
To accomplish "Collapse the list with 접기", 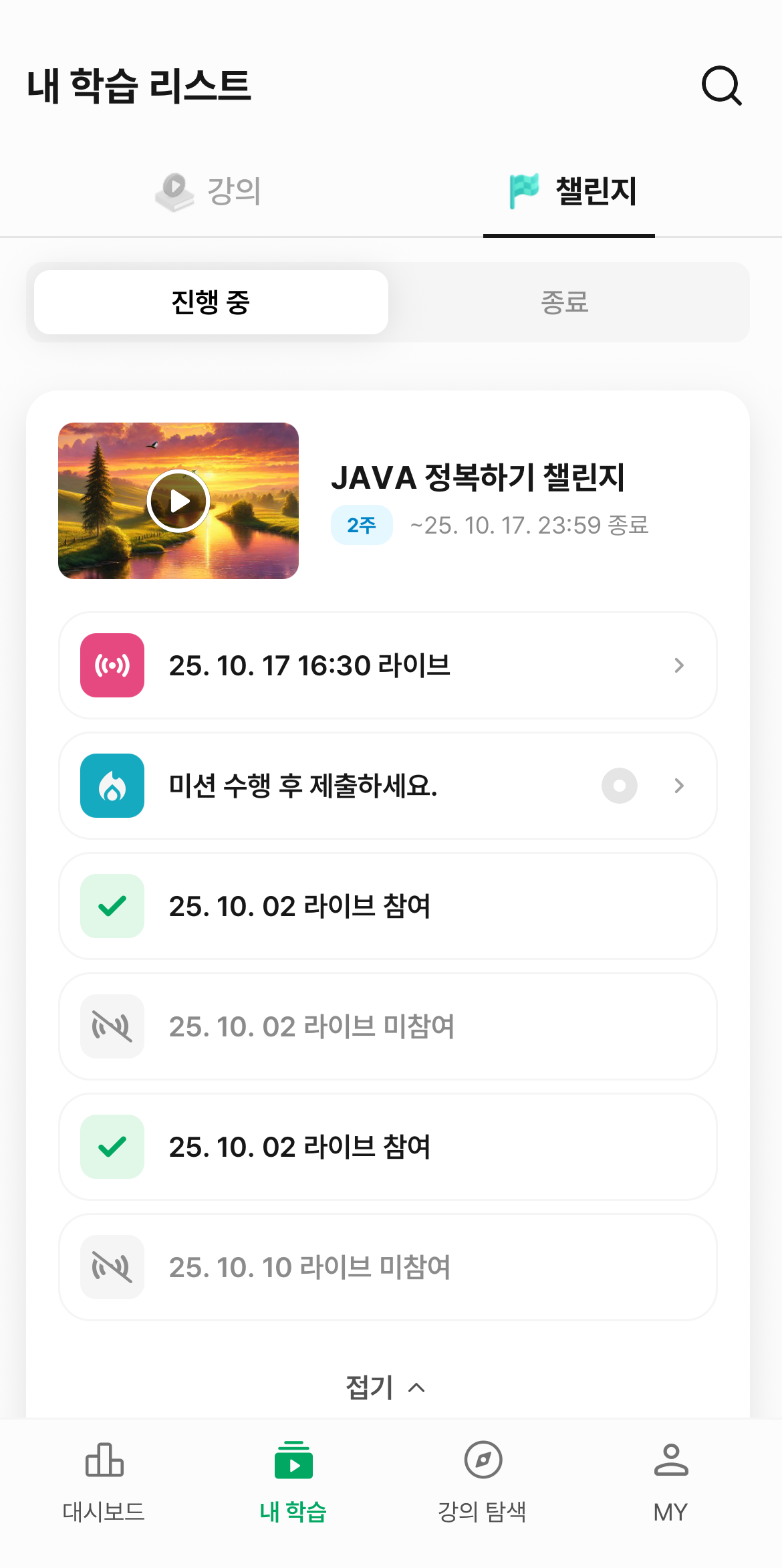I will 386,1387.
